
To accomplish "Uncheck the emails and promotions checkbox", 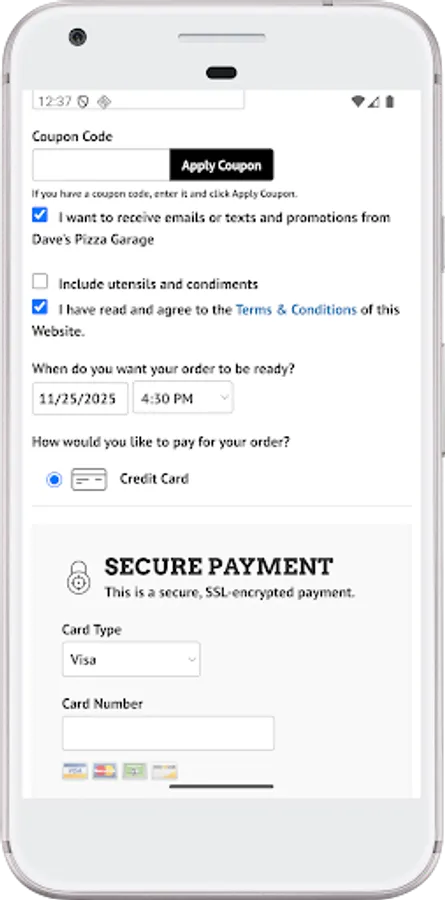I will 40,215.
